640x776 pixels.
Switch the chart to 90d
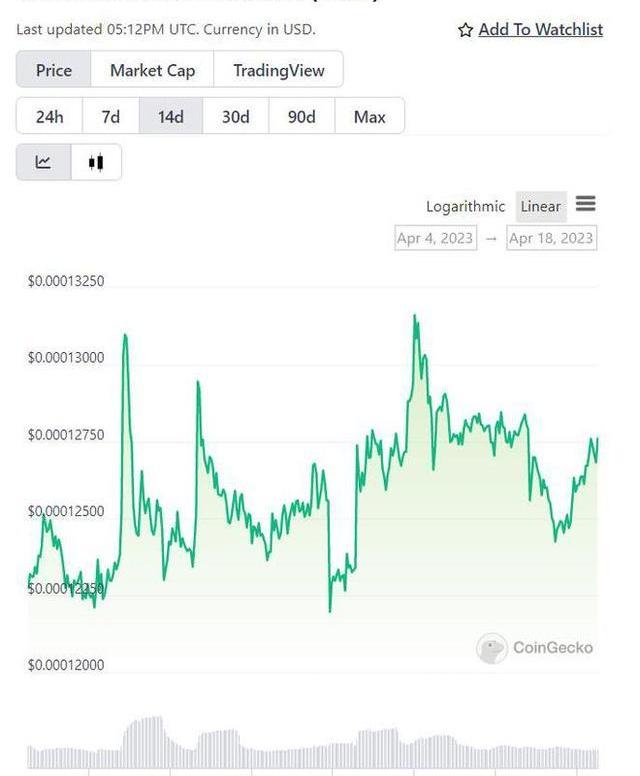301,117
